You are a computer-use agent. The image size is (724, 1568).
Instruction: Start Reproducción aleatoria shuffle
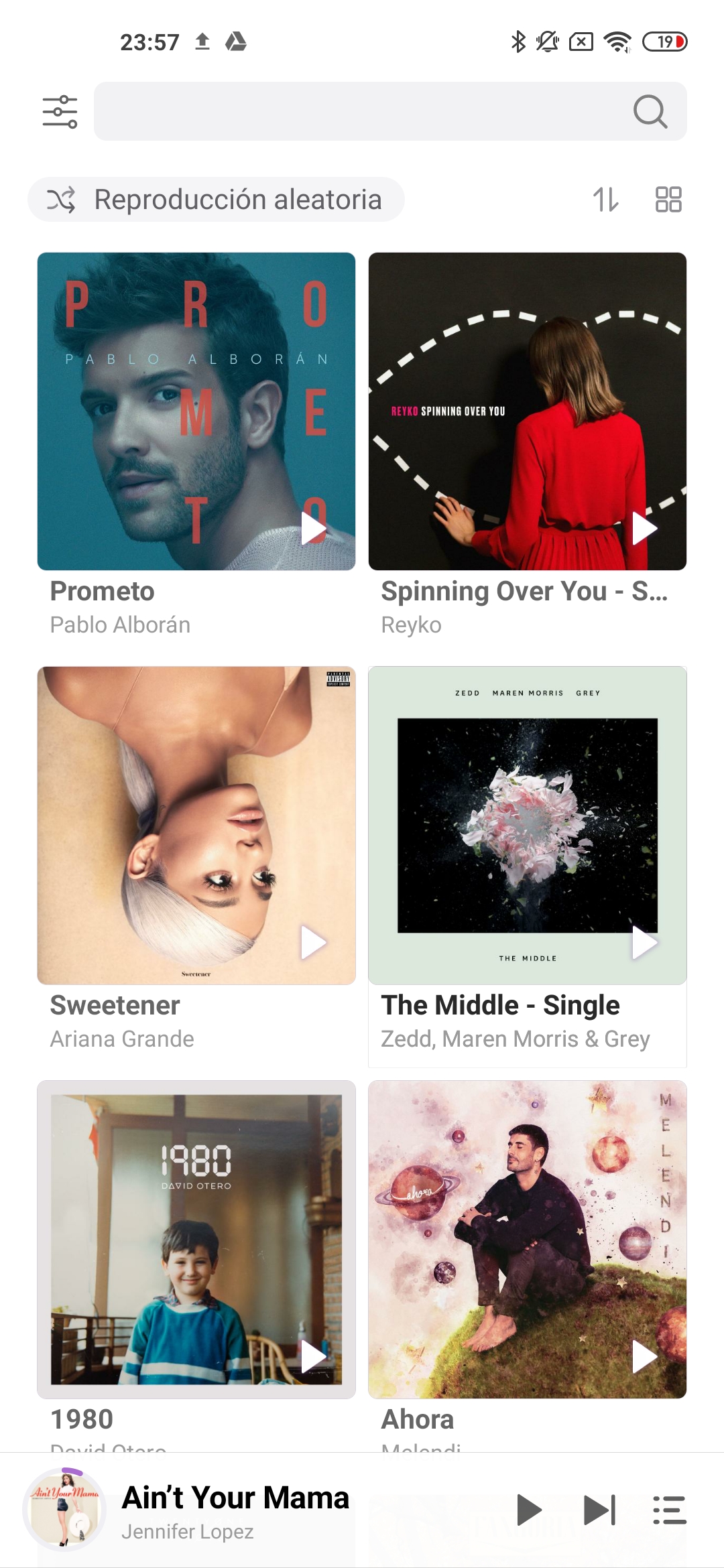216,200
